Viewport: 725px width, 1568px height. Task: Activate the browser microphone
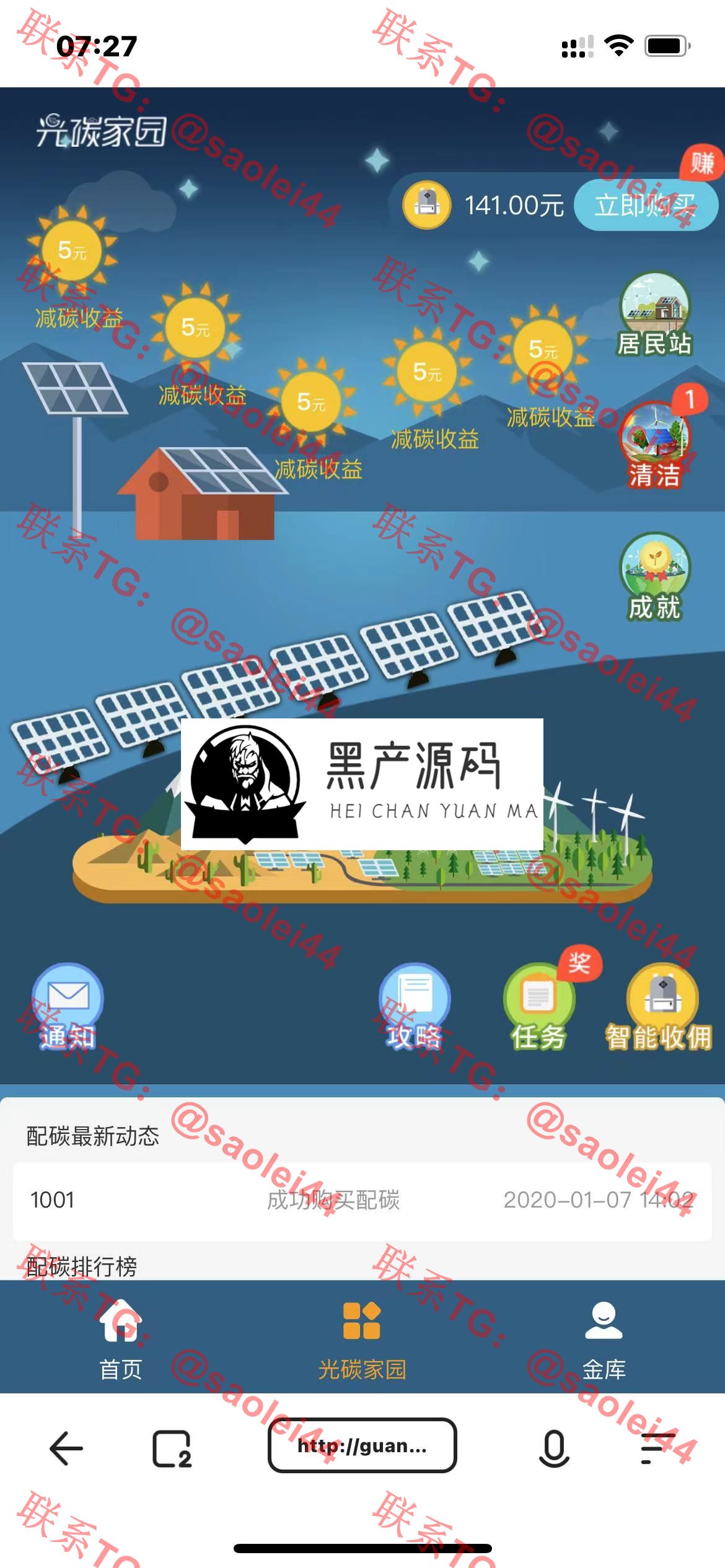tap(553, 1448)
